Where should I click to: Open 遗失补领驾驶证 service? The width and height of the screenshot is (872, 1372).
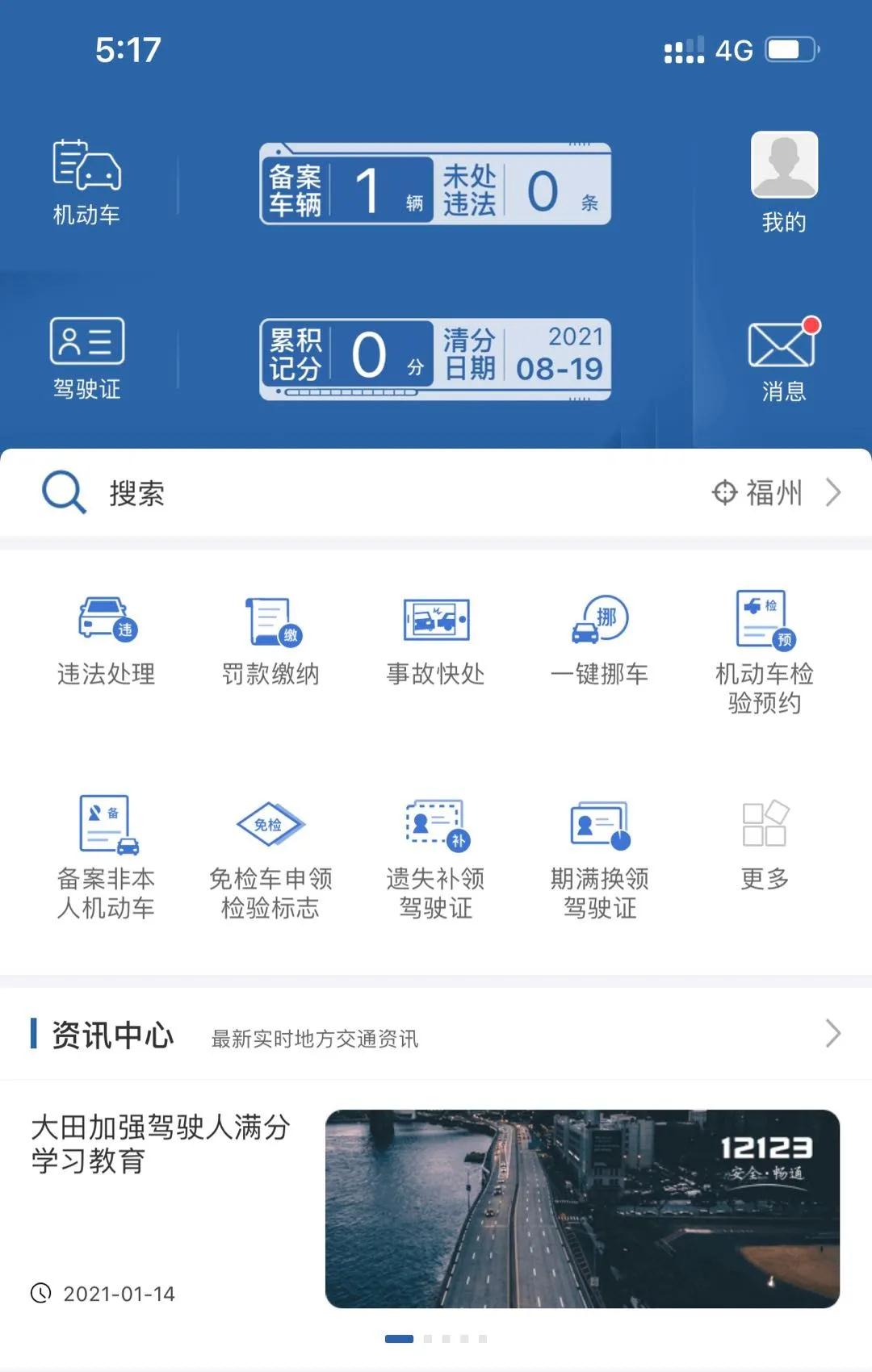(x=435, y=857)
